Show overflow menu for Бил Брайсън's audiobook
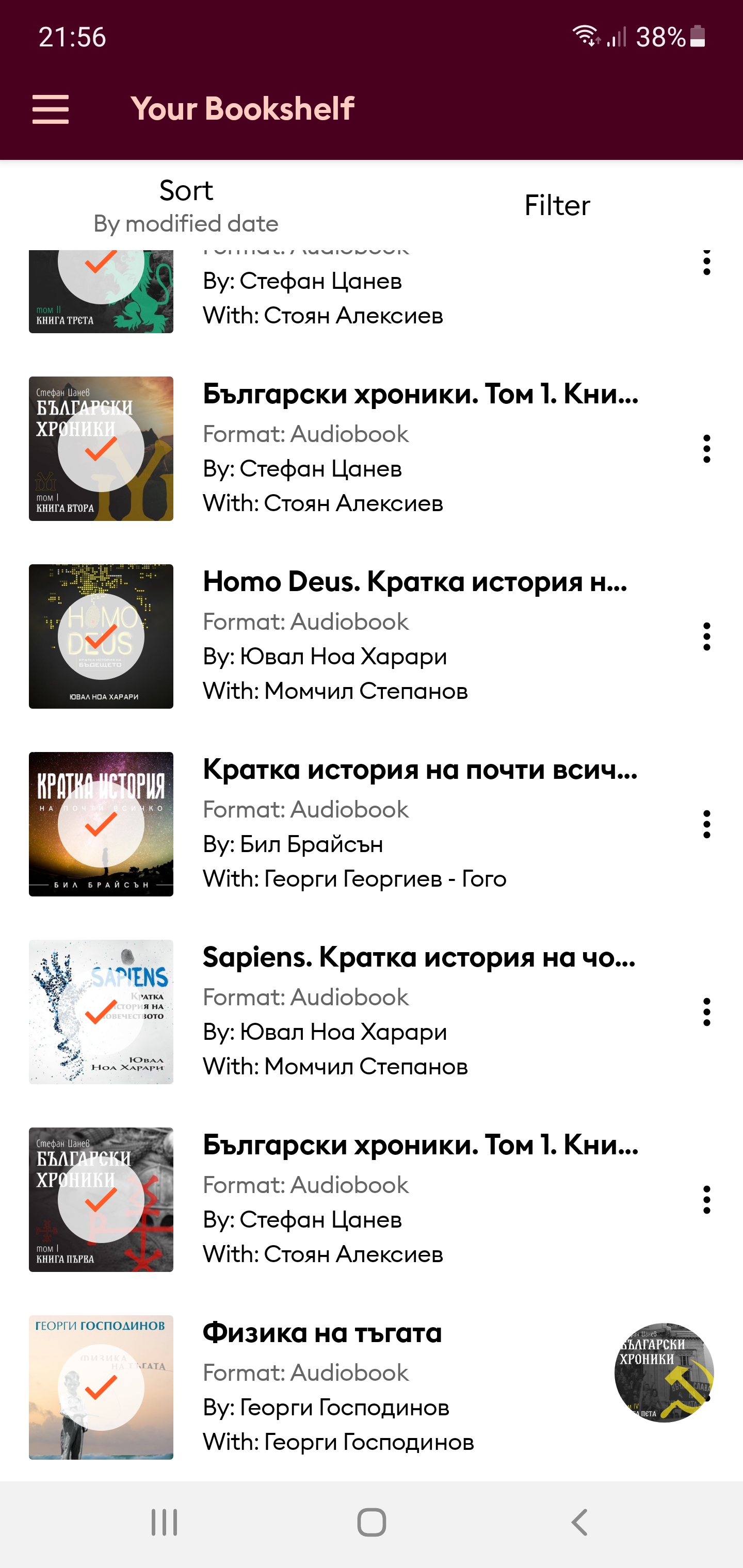This screenshot has height=1568, width=743. [706, 824]
